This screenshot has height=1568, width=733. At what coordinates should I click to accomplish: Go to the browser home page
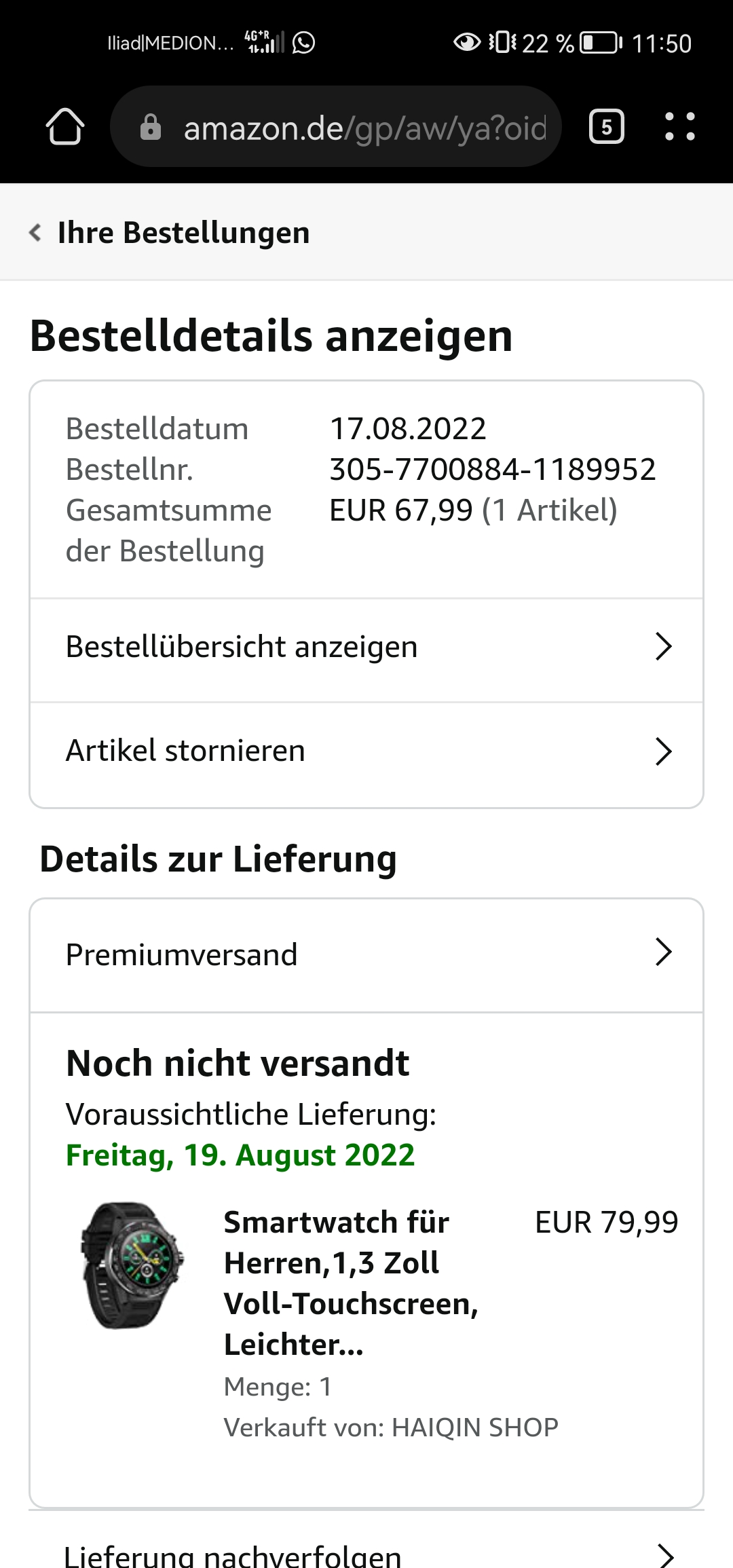point(65,127)
